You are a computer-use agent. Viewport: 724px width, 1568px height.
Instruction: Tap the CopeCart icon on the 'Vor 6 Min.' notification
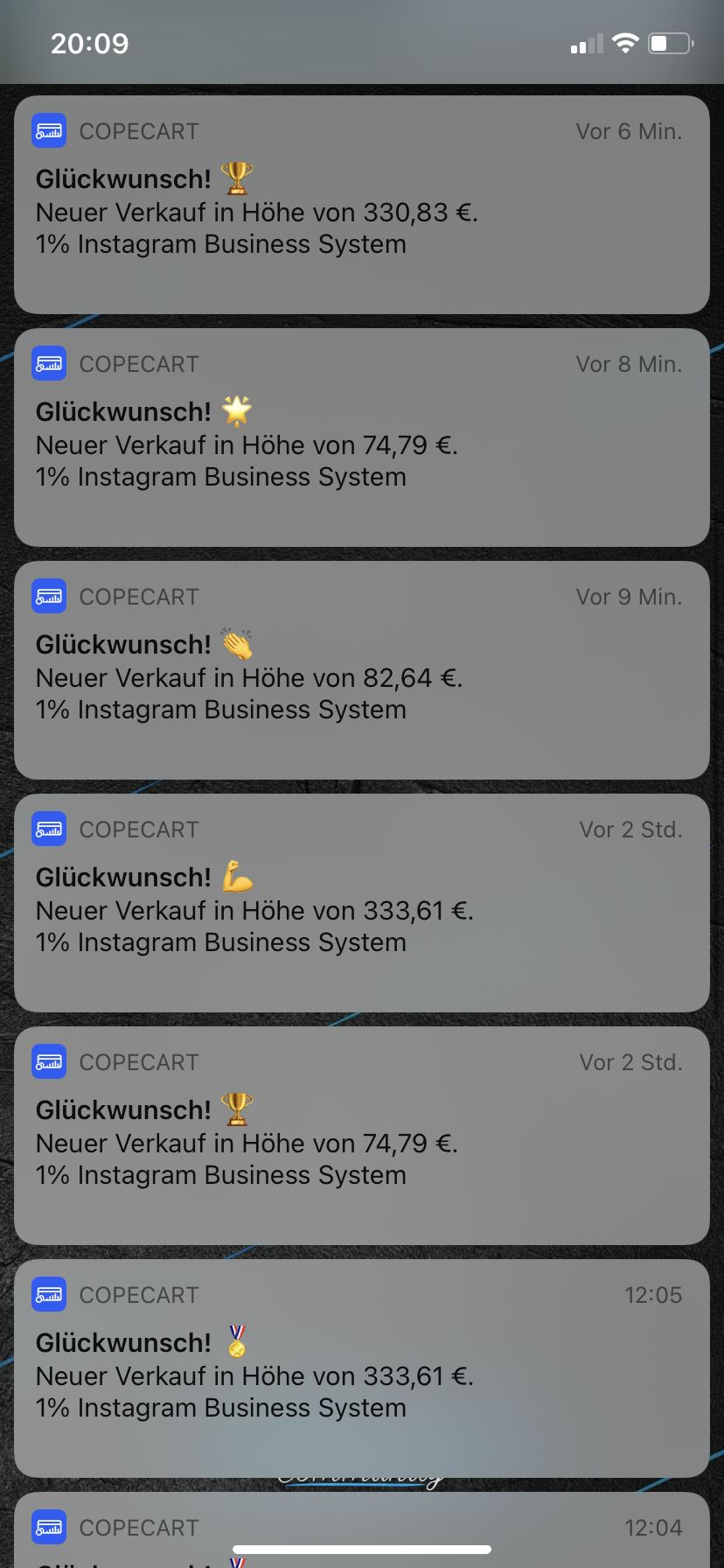pyautogui.click(x=49, y=130)
